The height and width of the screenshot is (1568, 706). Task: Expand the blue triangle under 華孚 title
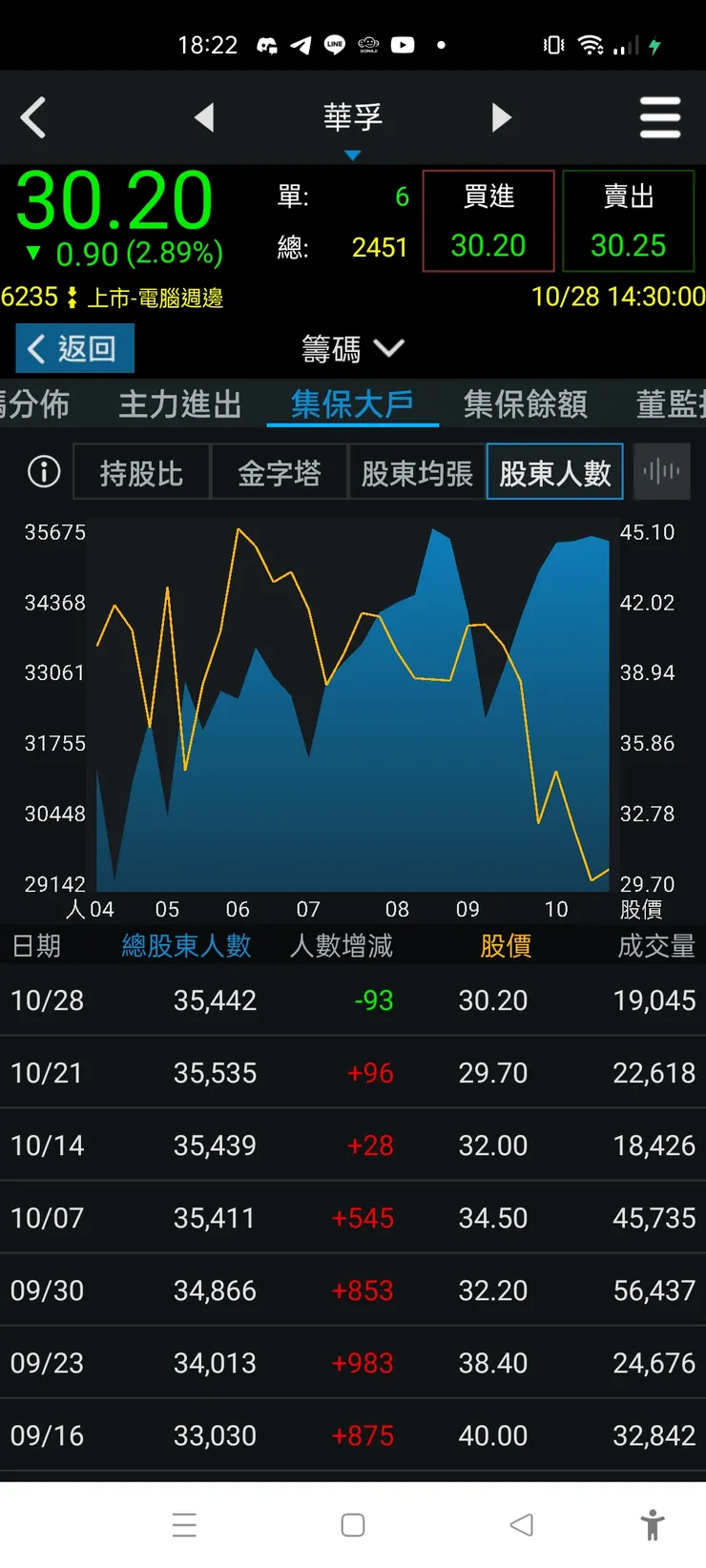(x=353, y=155)
